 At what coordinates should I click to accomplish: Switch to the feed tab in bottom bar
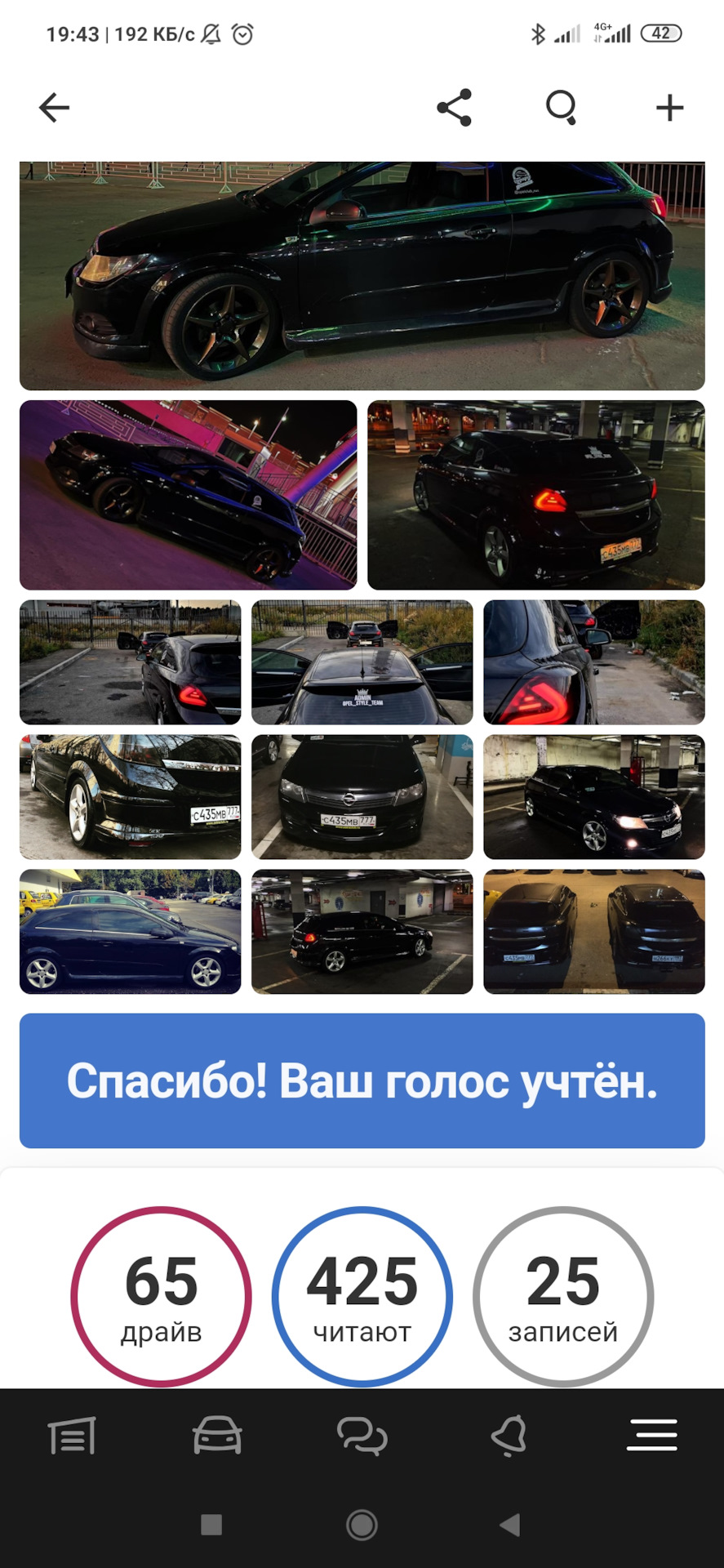click(x=72, y=1435)
